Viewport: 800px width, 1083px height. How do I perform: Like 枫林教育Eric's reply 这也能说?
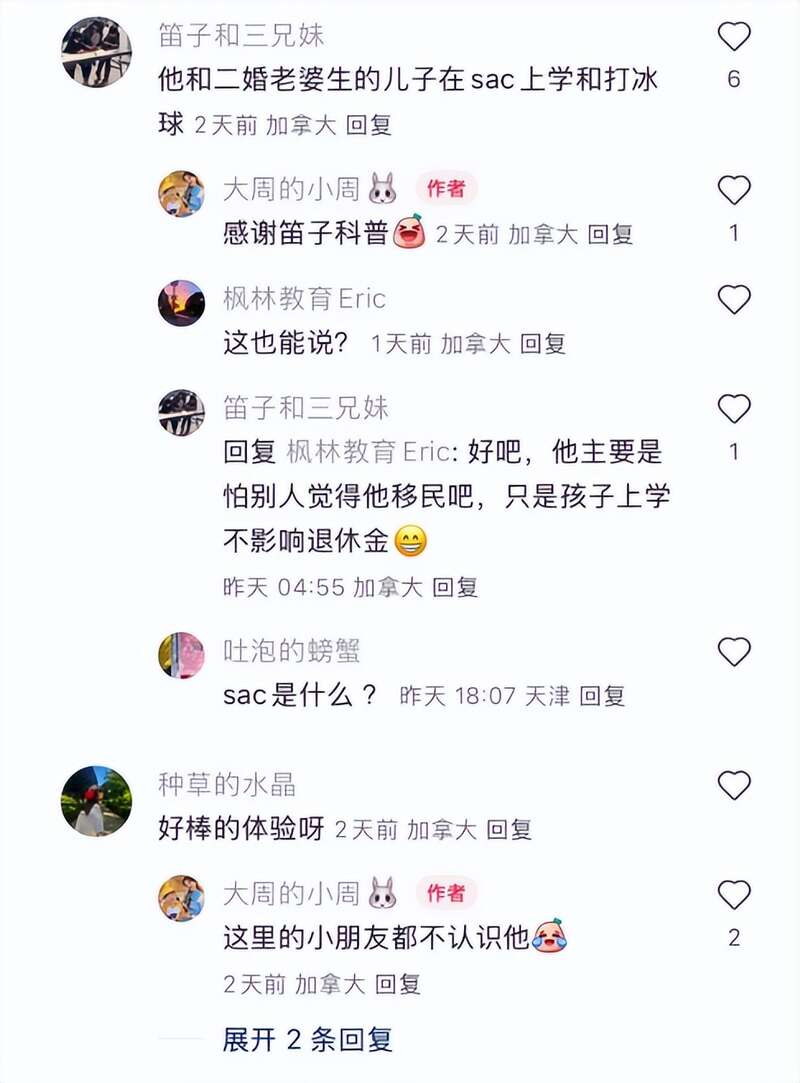734,299
